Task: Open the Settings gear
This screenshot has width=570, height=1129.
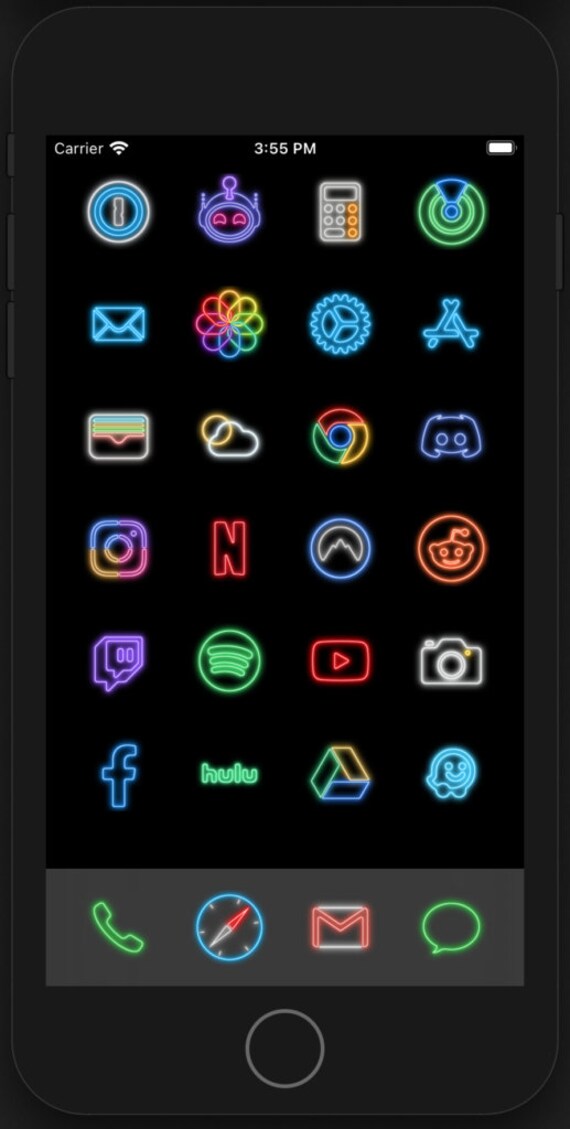Action: 340,324
